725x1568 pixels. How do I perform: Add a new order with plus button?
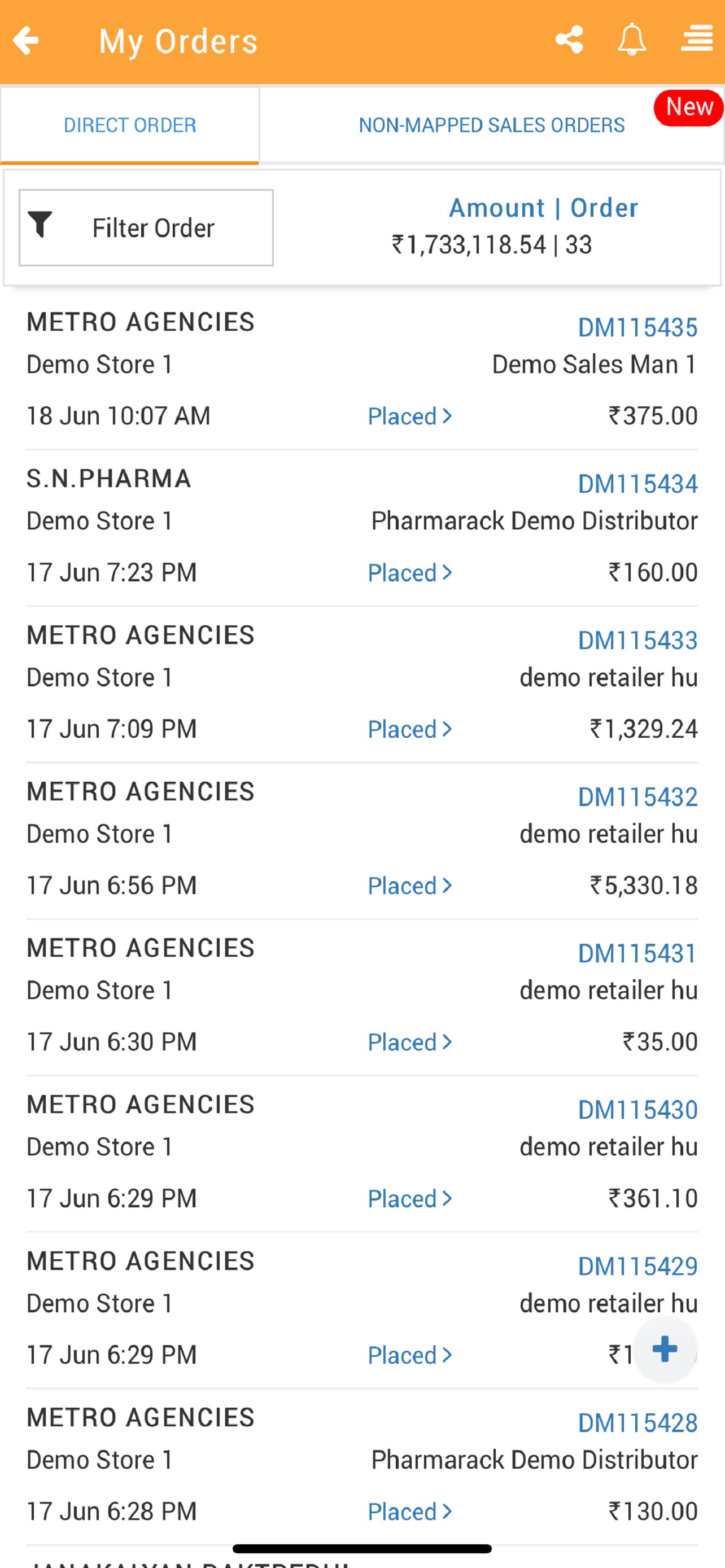pyautogui.click(x=665, y=1350)
